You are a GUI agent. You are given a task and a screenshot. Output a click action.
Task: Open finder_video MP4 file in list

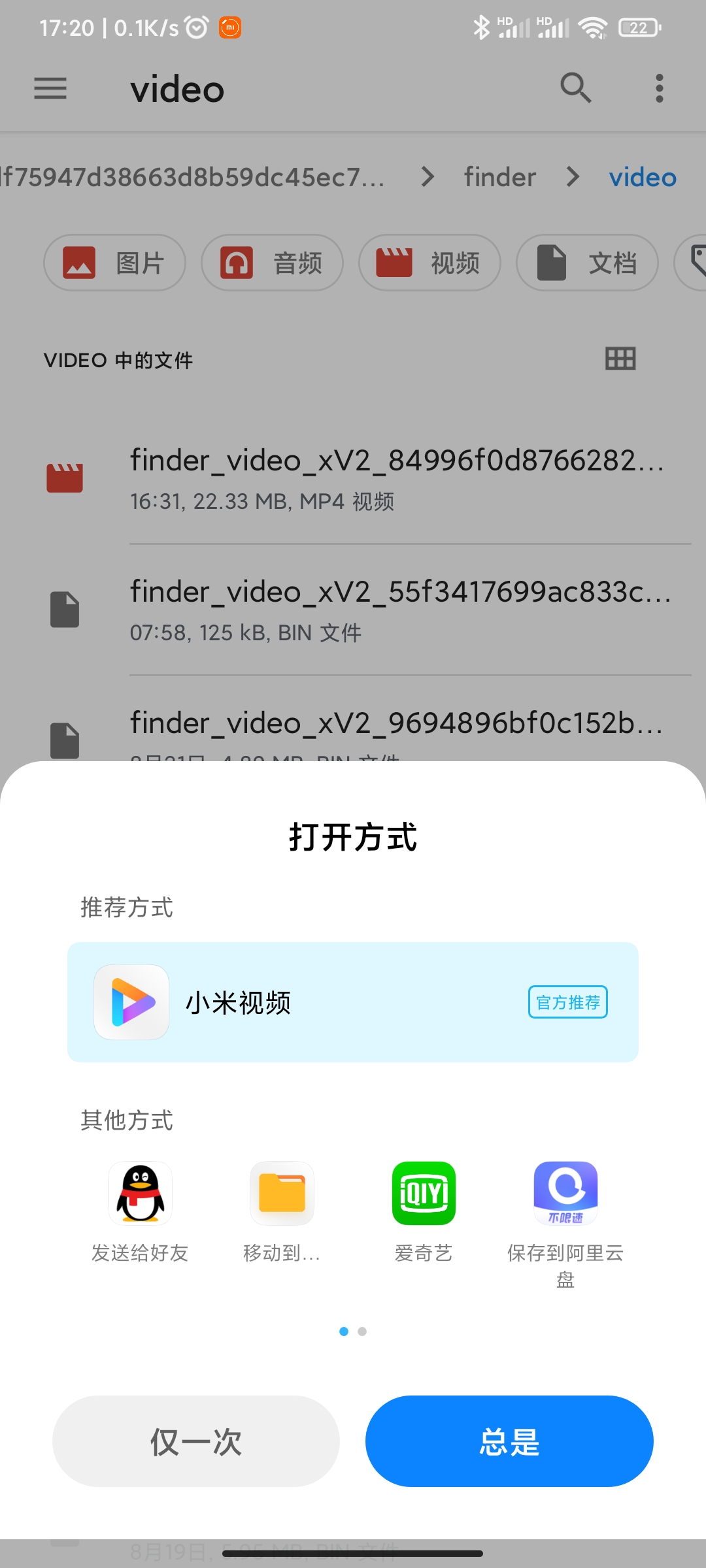[353, 477]
